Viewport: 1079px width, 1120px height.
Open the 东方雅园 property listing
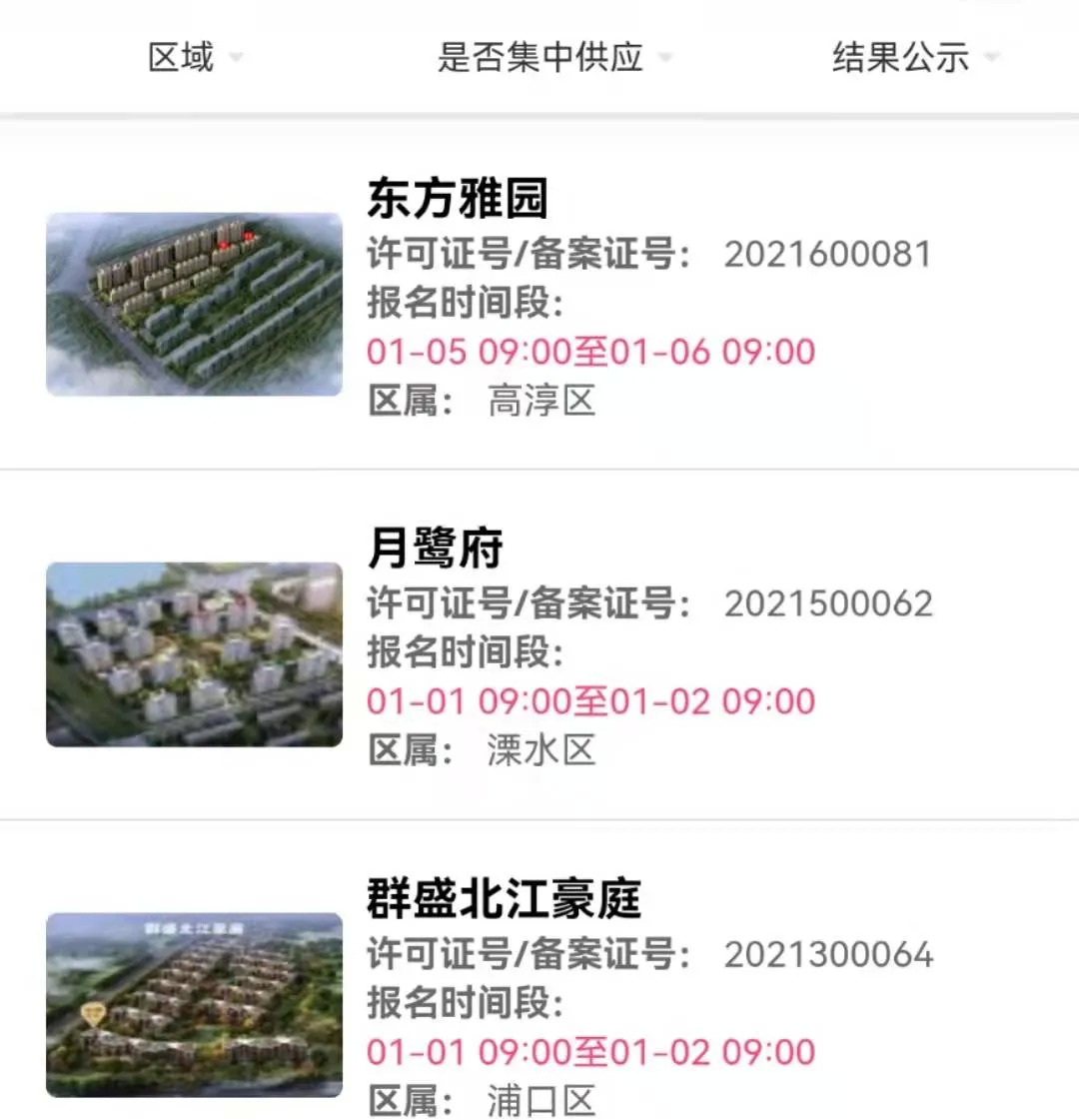click(x=458, y=198)
